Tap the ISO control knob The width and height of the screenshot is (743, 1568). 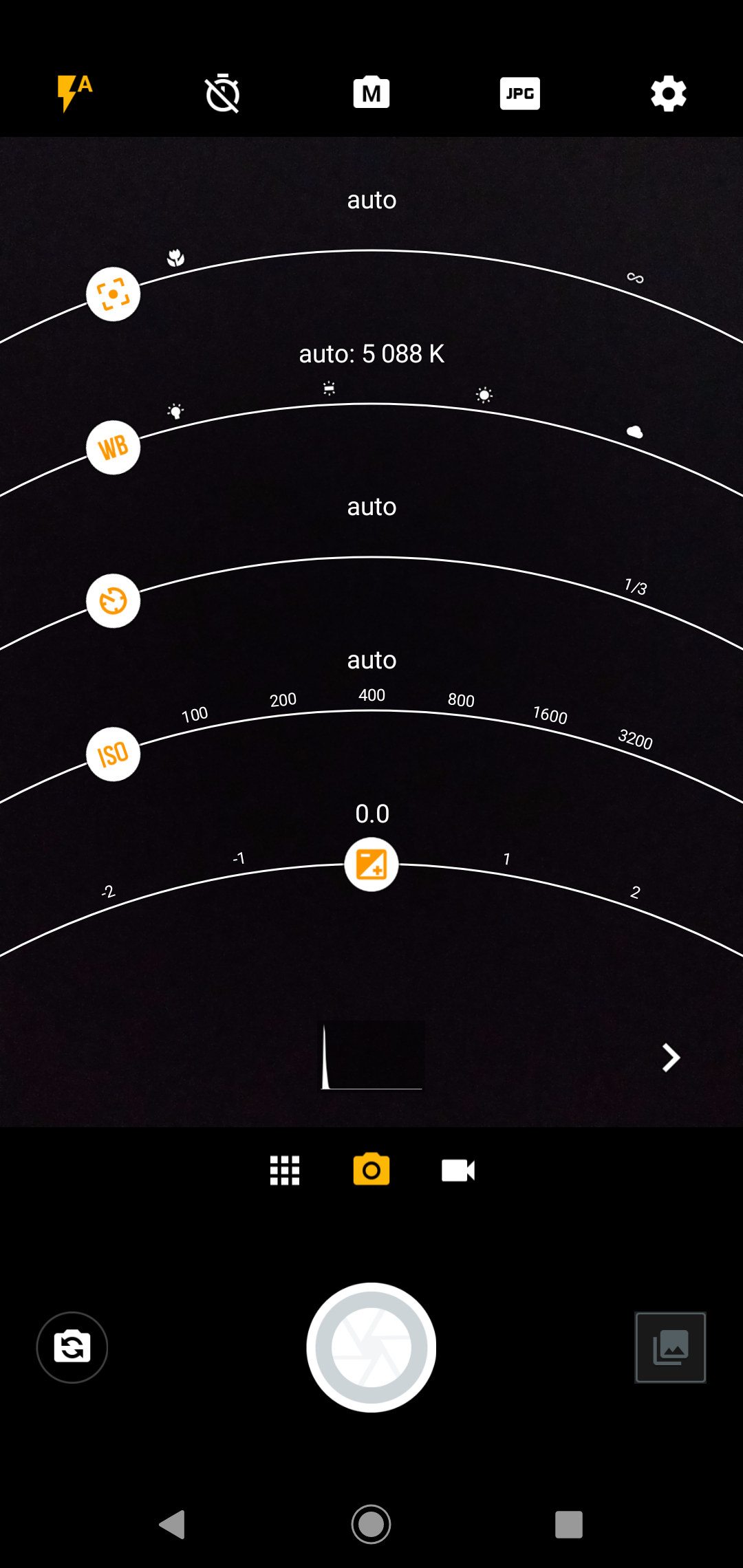click(x=114, y=754)
